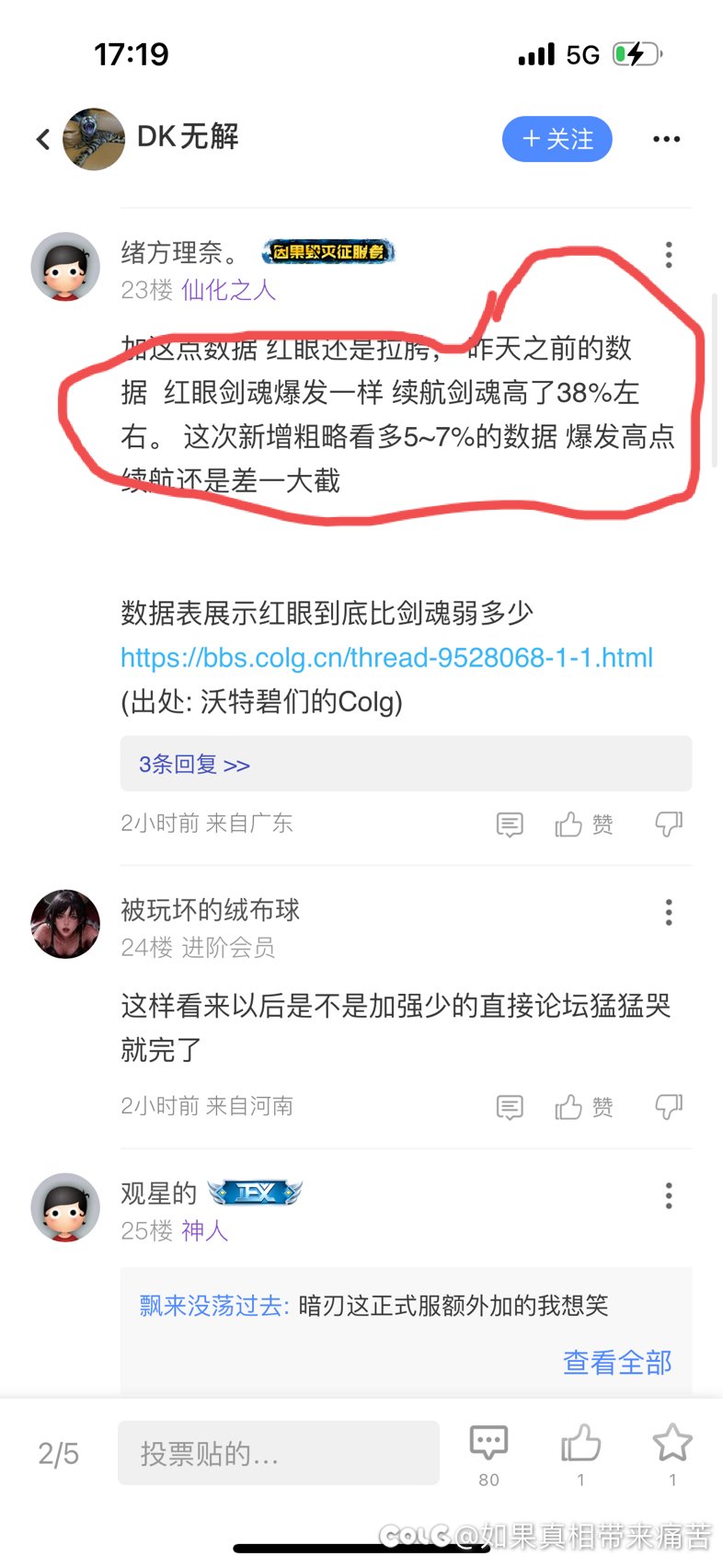Screen dimensions: 723x1568
Task: Tap 查看全部 to view full quote
Action: (x=617, y=1363)
